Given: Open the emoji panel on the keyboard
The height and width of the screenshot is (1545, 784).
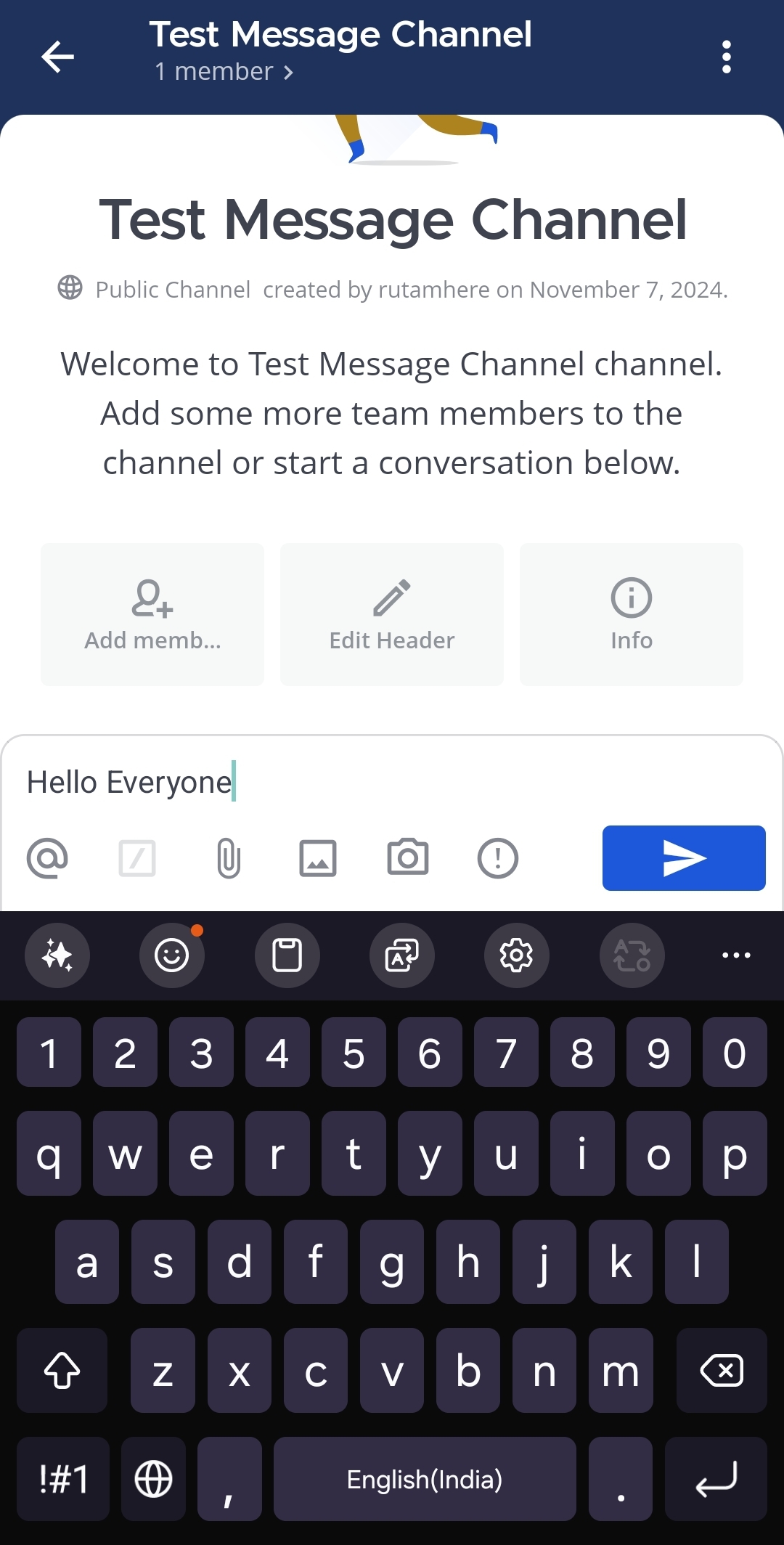Looking at the screenshot, I should tap(172, 955).
